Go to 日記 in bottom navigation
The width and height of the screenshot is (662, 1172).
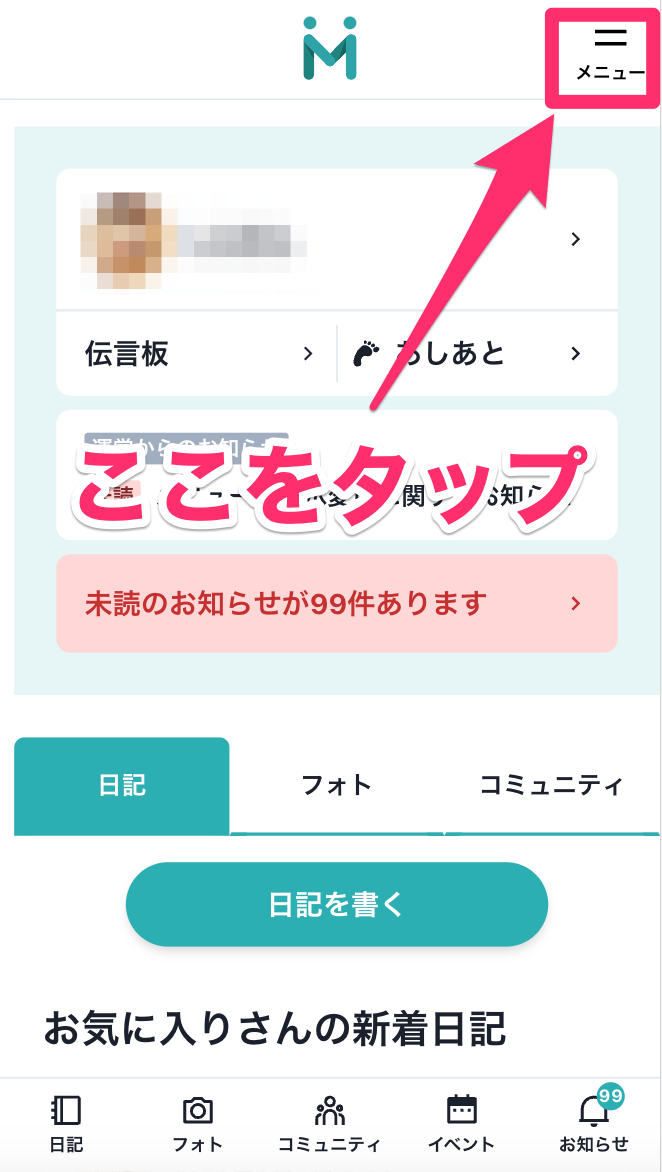(x=66, y=1124)
